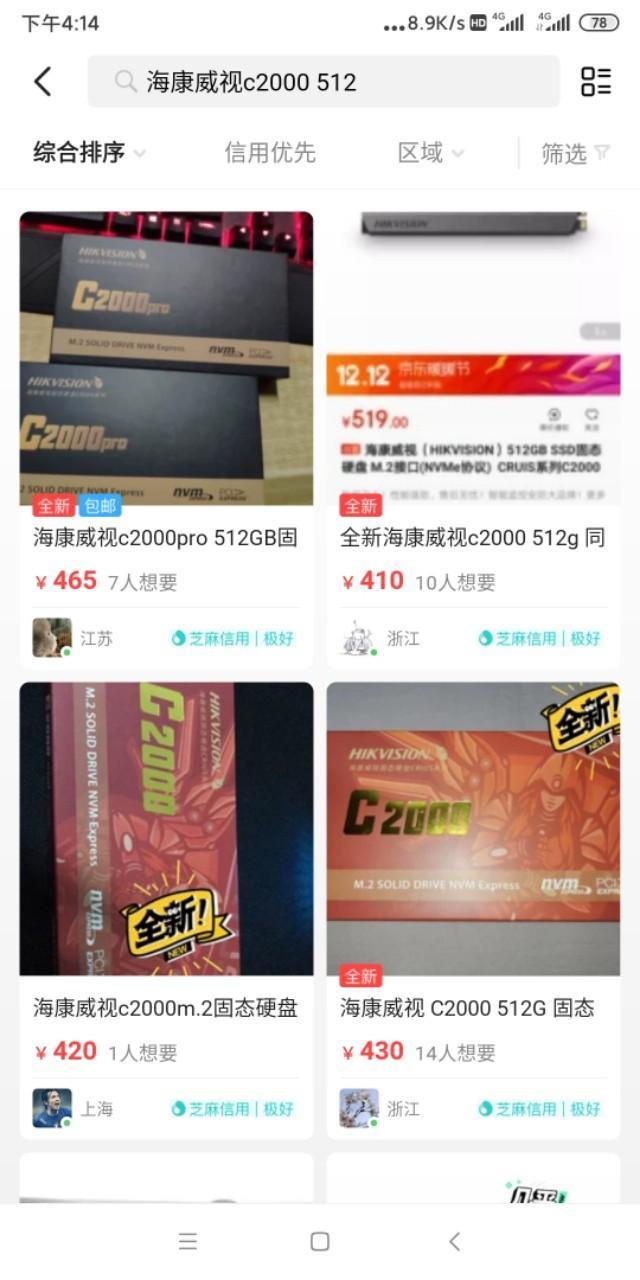View the 上海 seller's avatar profile

click(51, 1108)
